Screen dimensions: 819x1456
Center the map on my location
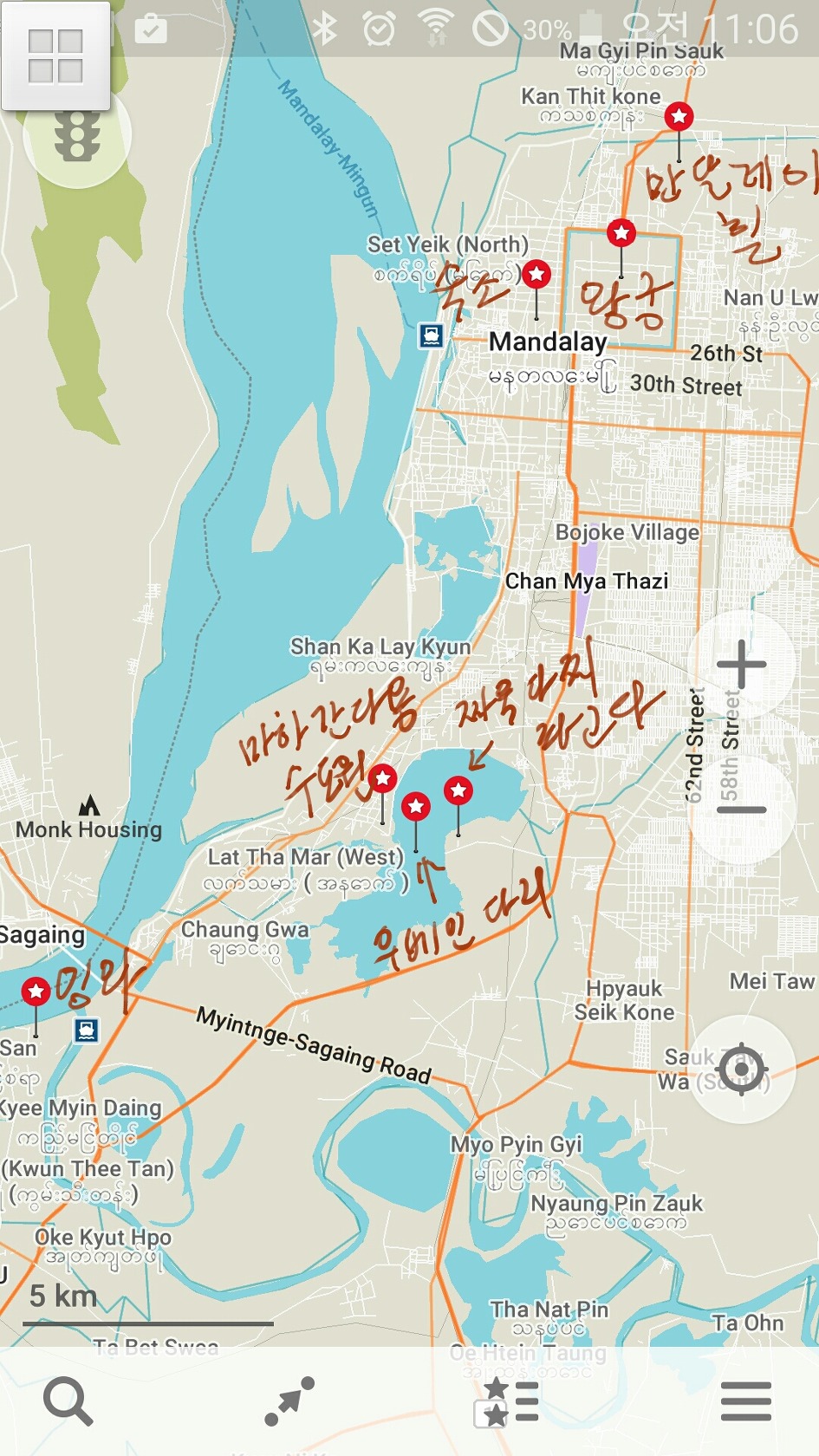(x=742, y=1069)
